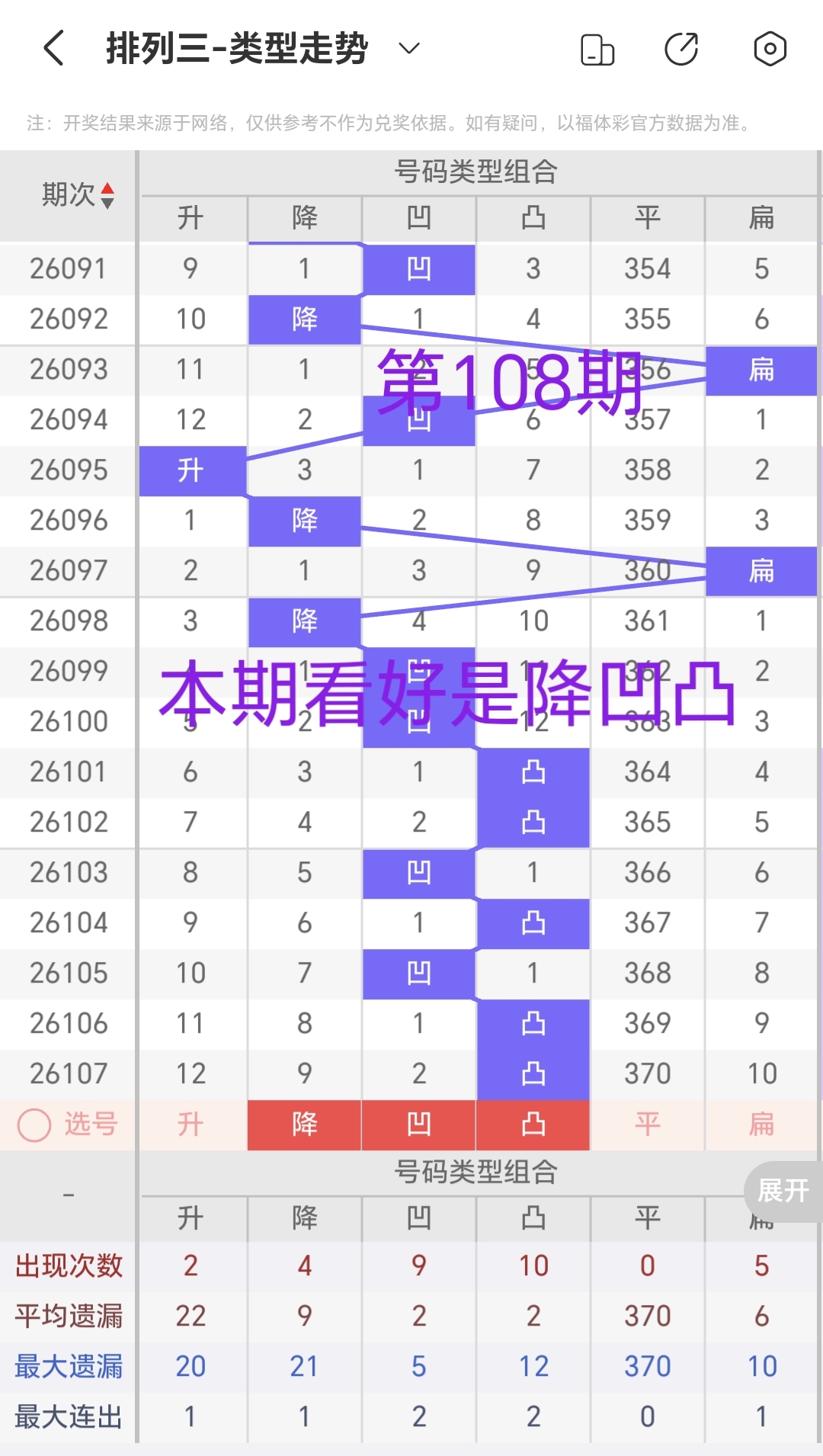The width and height of the screenshot is (823, 1456).
Task: Deselect the red 降 cell in 选号 row
Action: [x=304, y=1125]
